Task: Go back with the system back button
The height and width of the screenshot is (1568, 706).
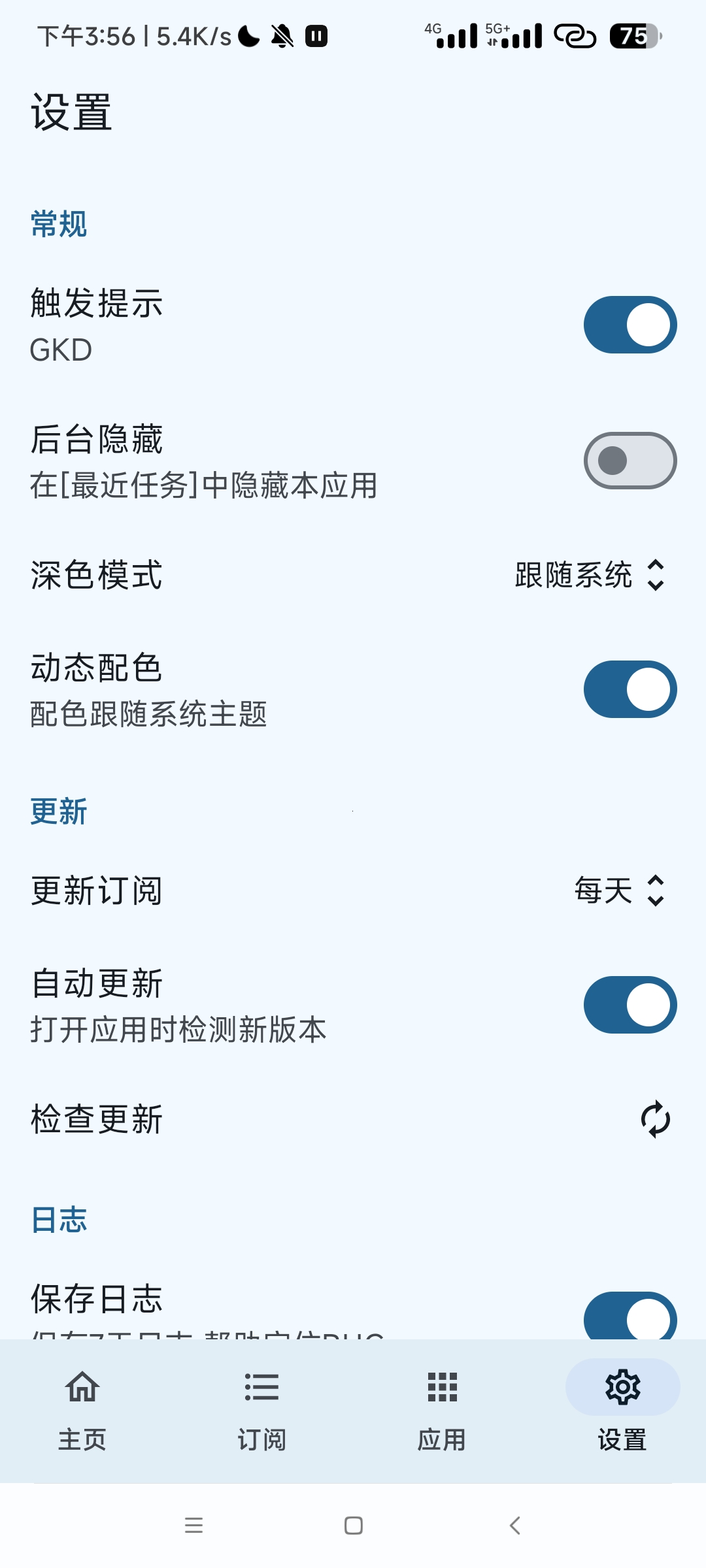Action: click(x=515, y=1526)
